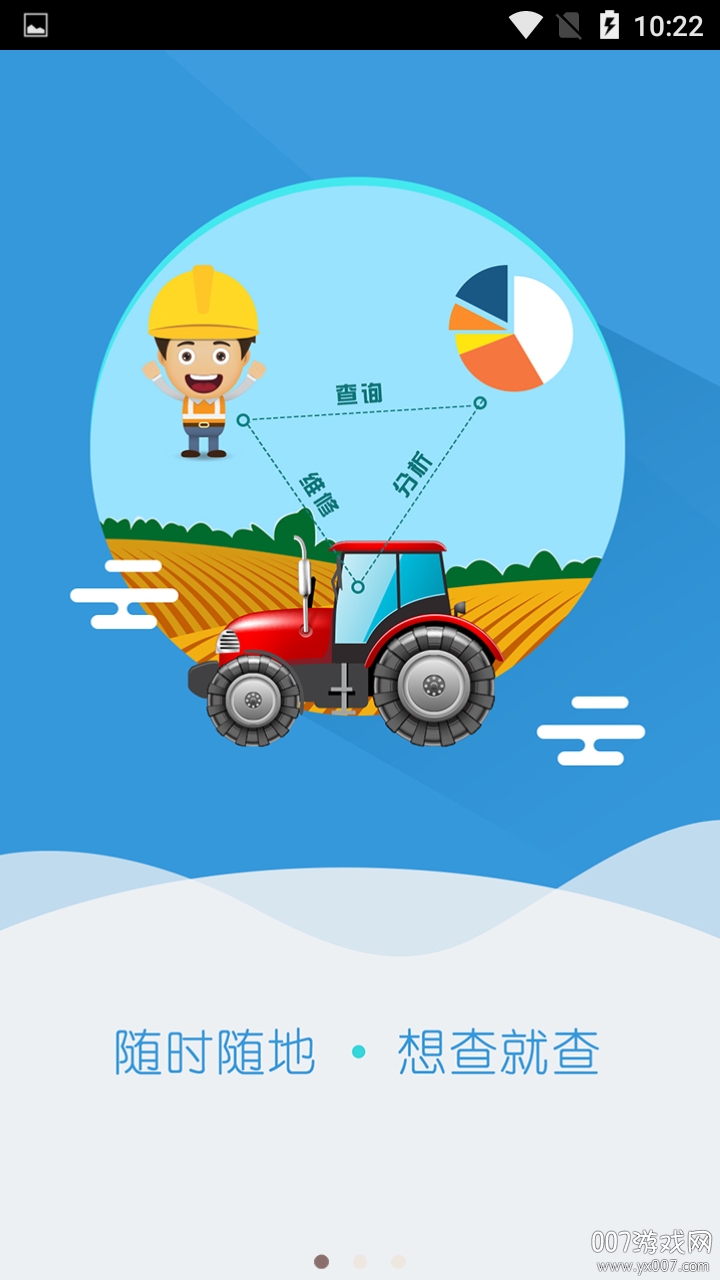Jump to the second onboarding page dot

[360, 1262]
